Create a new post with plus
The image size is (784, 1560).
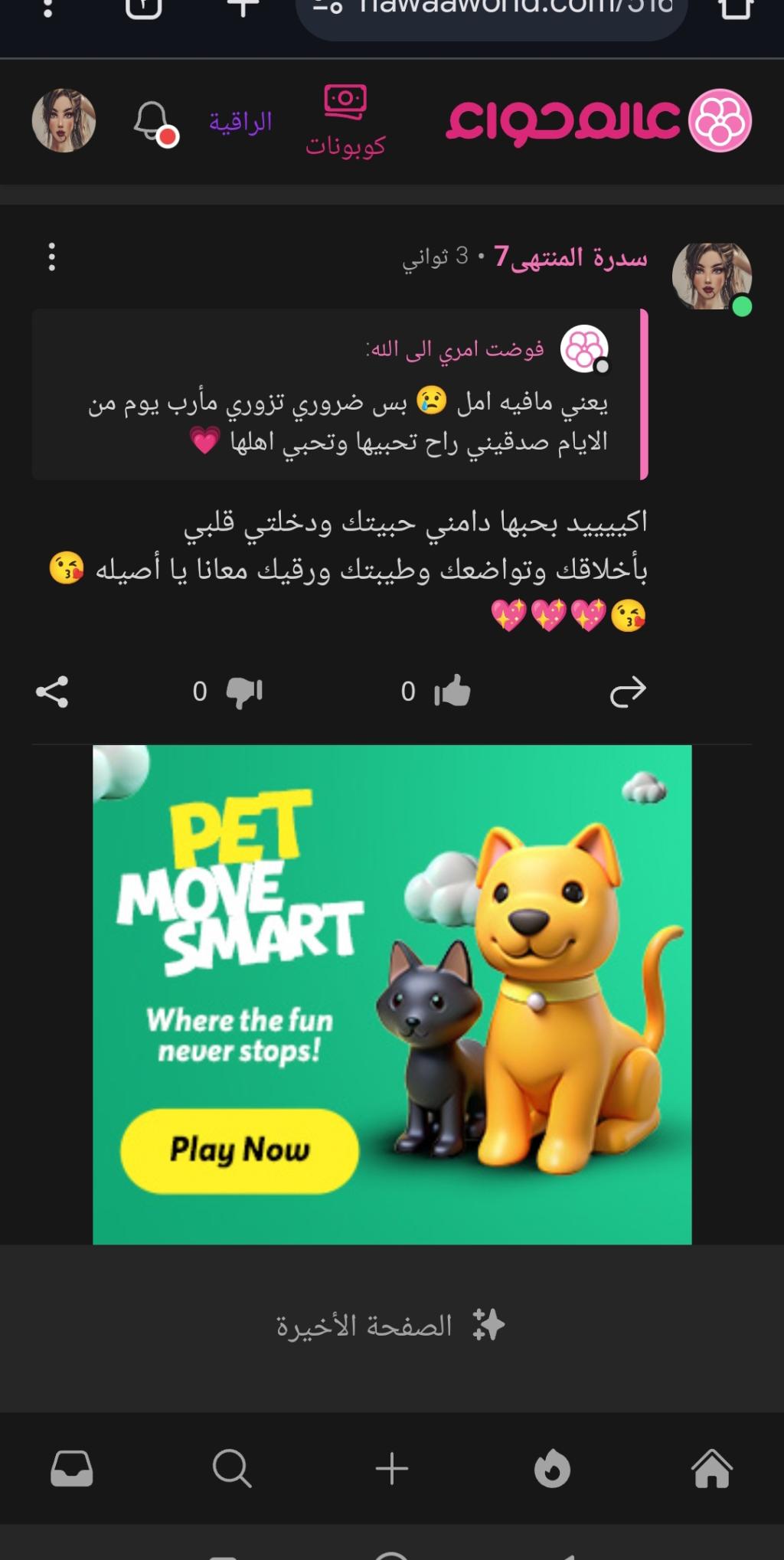pyautogui.click(x=391, y=1468)
